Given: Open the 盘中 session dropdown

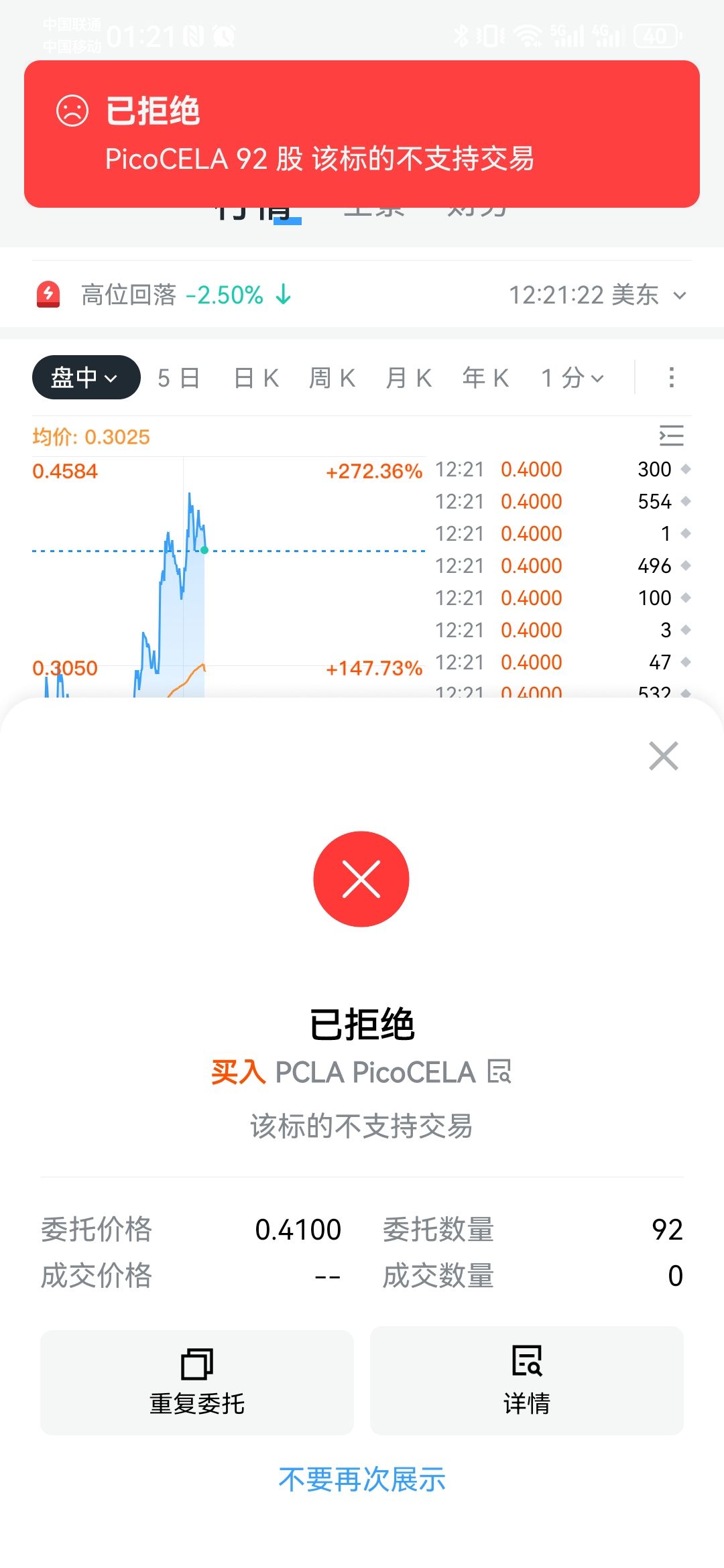Looking at the screenshot, I should point(86,378).
